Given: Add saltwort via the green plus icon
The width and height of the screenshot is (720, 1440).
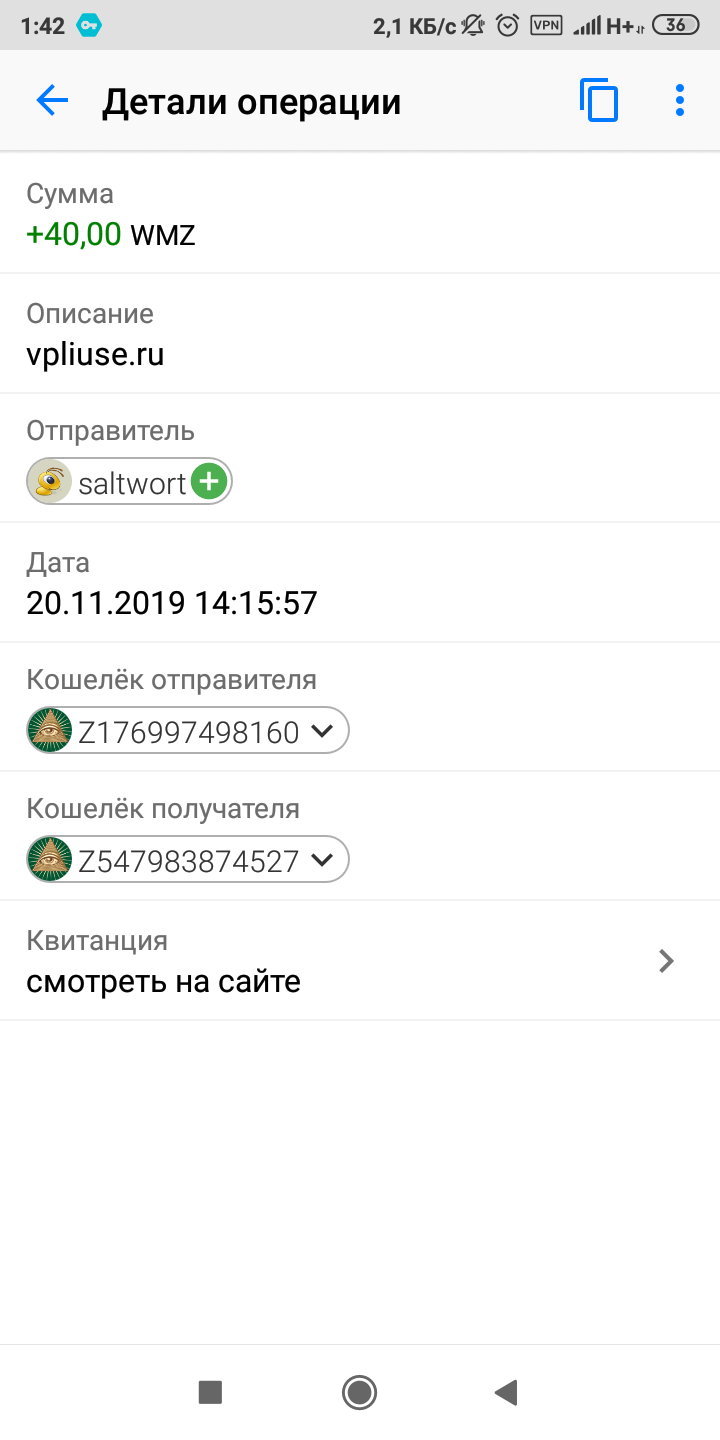Looking at the screenshot, I should (209, 483).
